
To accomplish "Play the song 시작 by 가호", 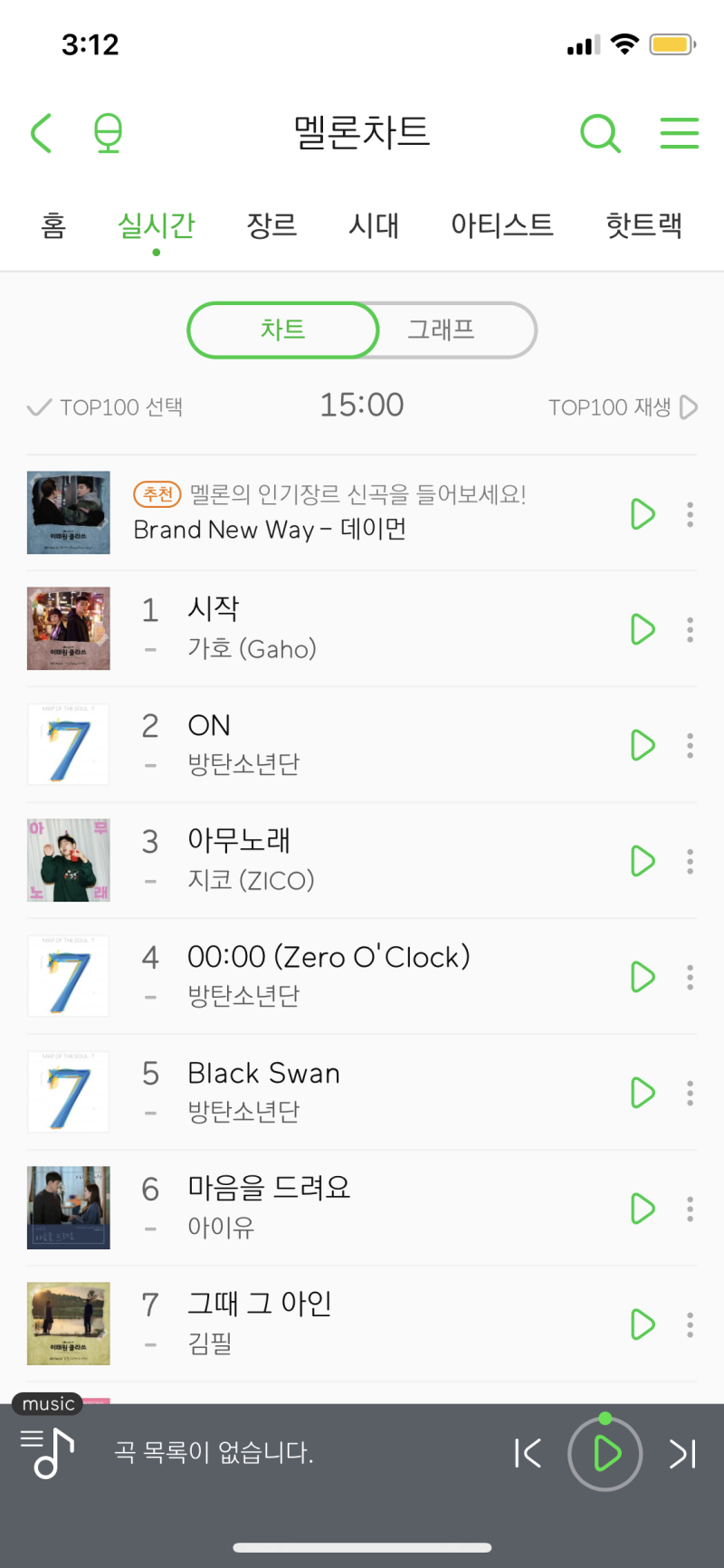I will [643, 629].
